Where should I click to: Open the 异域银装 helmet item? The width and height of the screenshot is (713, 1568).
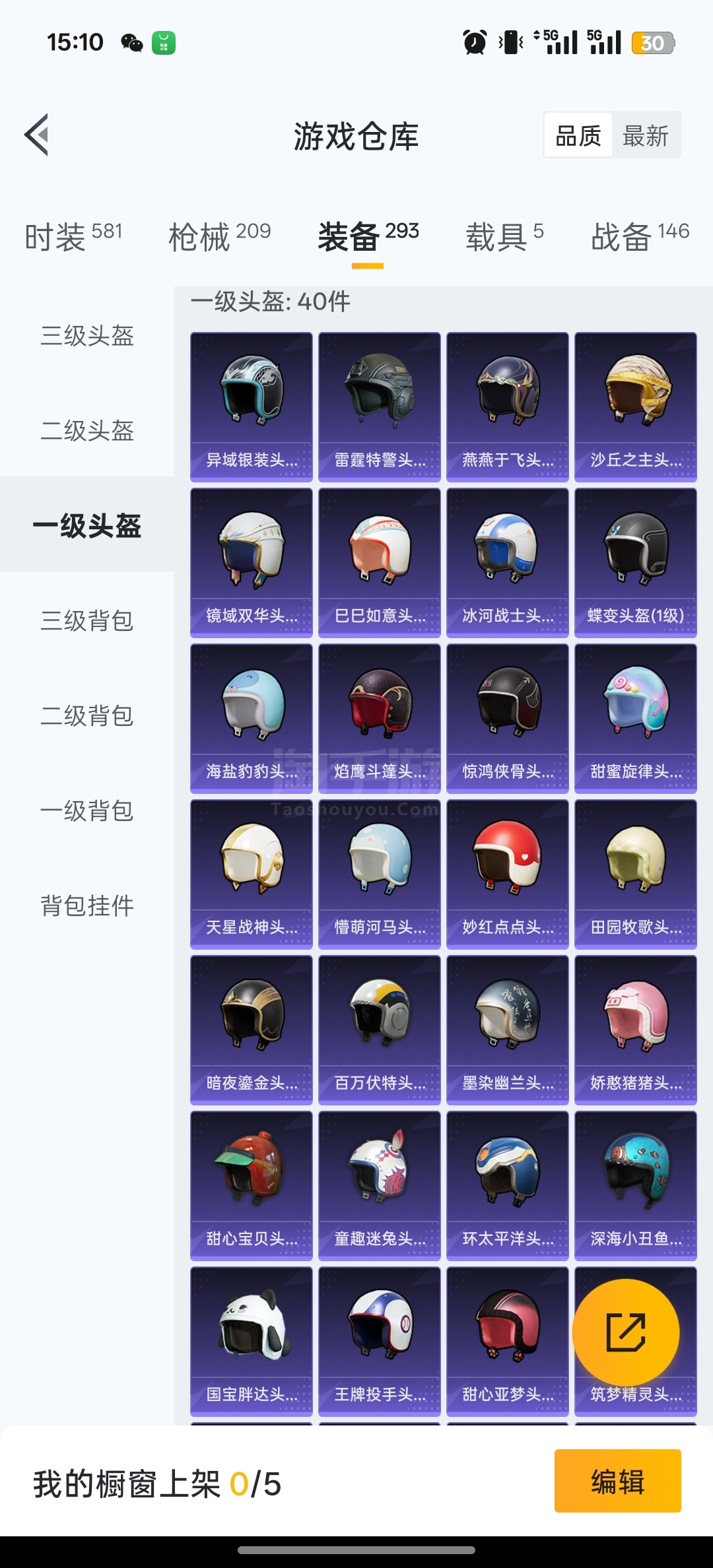252,407
